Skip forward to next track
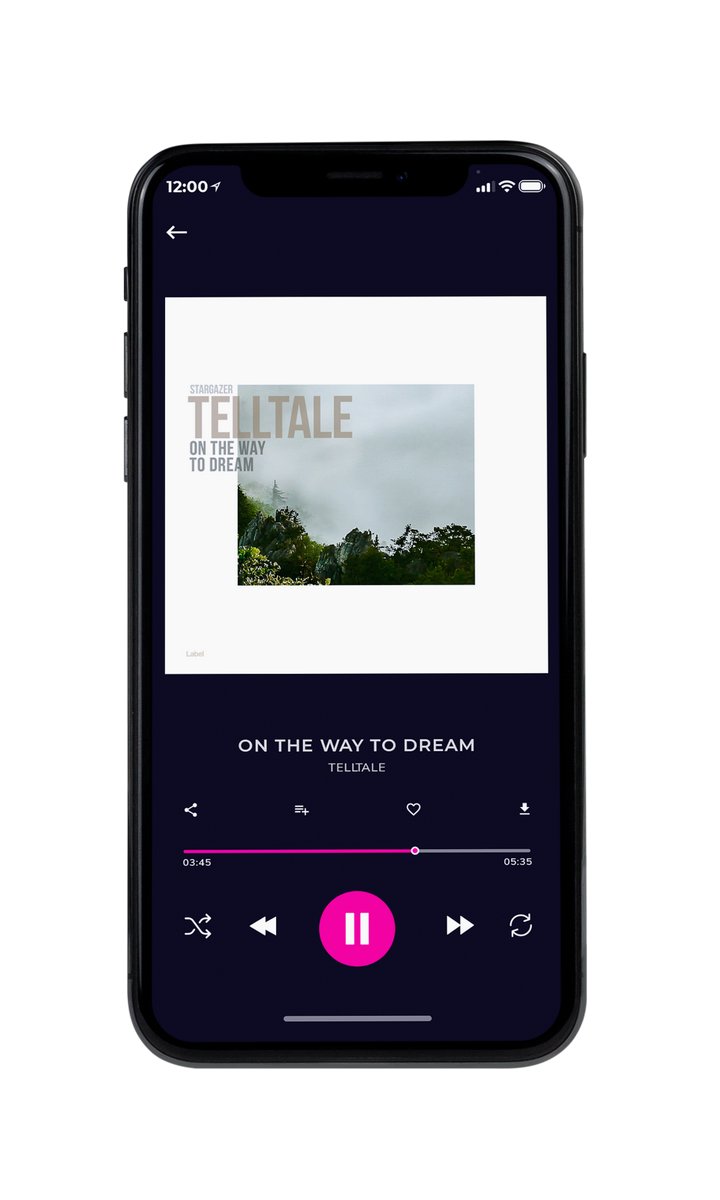 tap(460, 926)
